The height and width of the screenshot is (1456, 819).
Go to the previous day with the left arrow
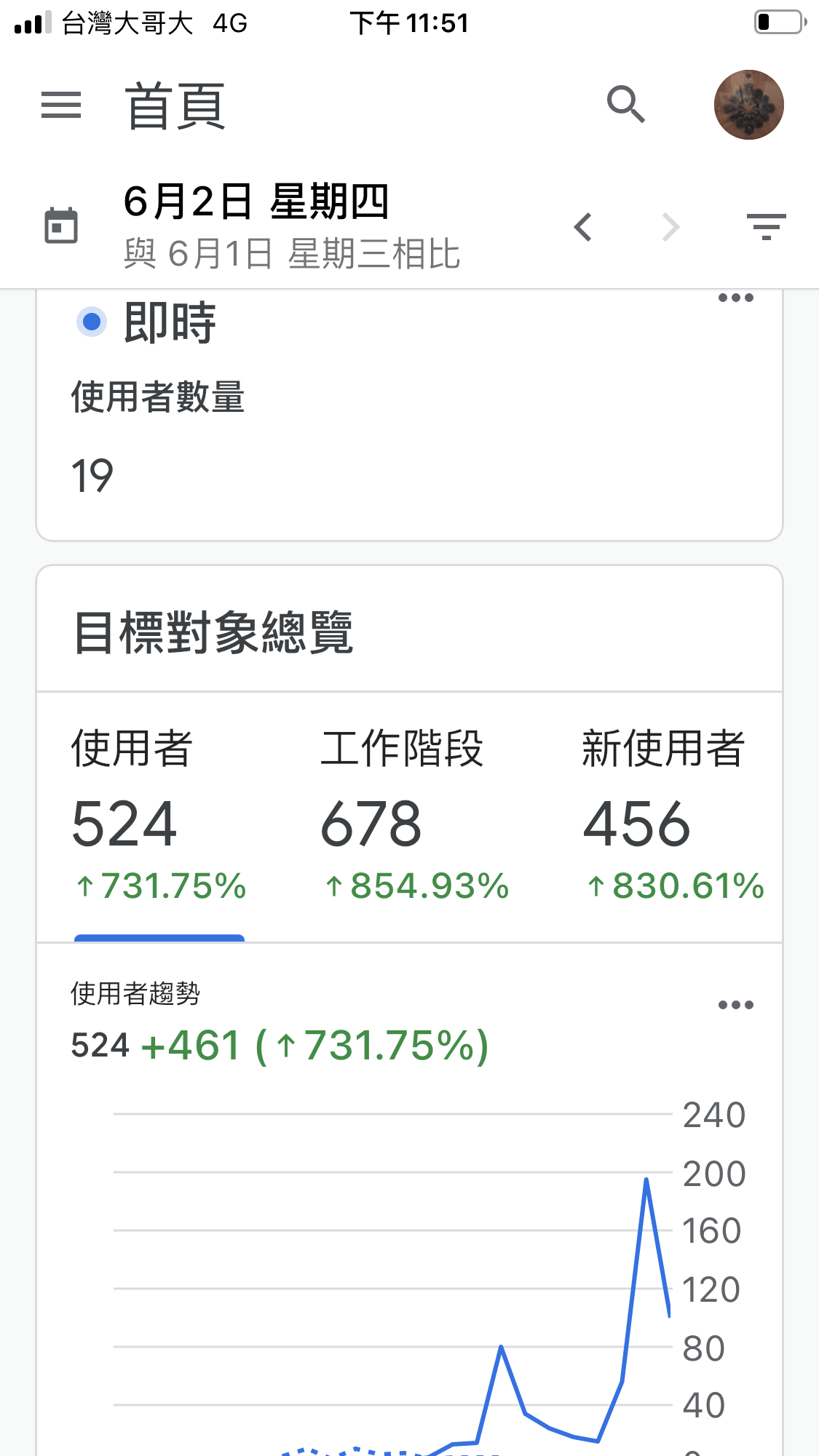tap(582, 227)
